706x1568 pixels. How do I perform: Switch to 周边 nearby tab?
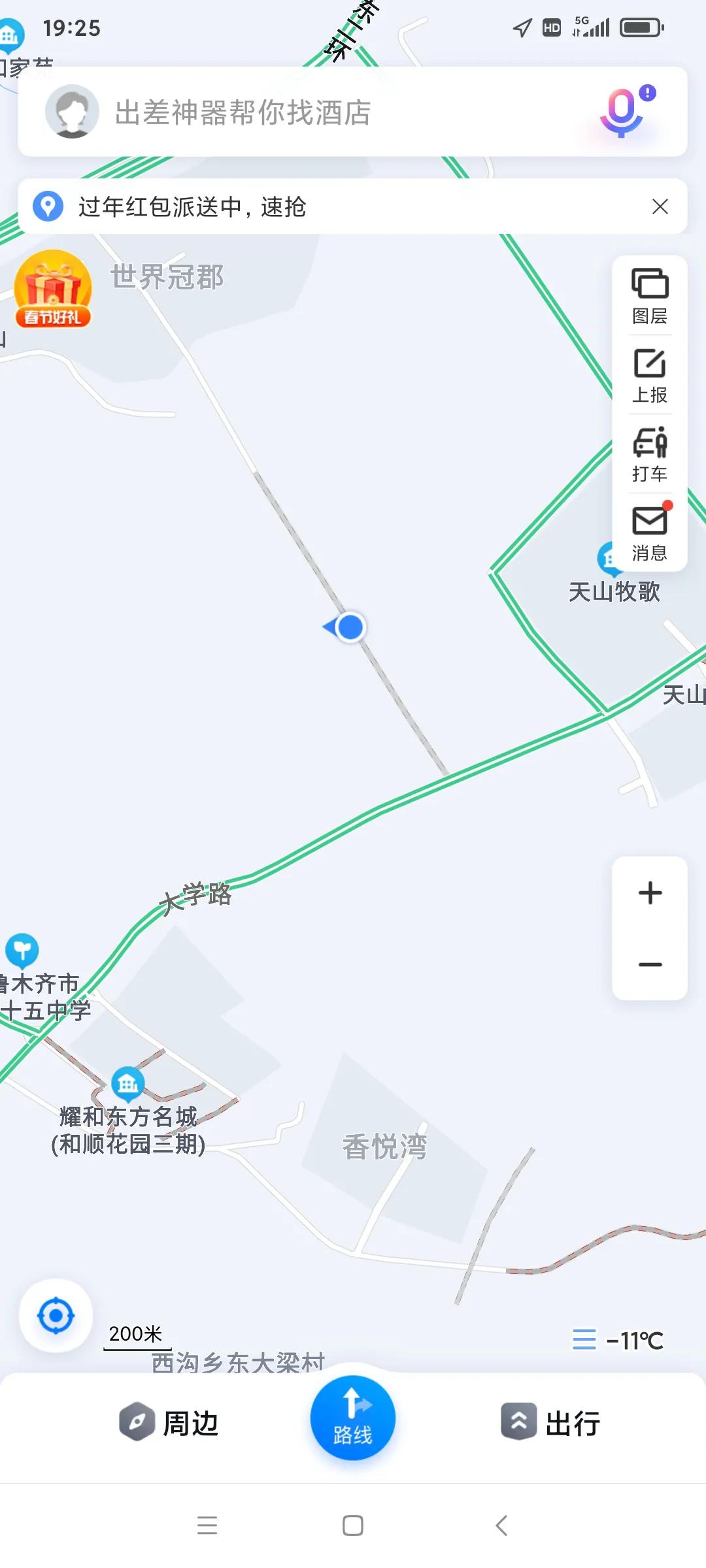click(x=170, y=1421)
